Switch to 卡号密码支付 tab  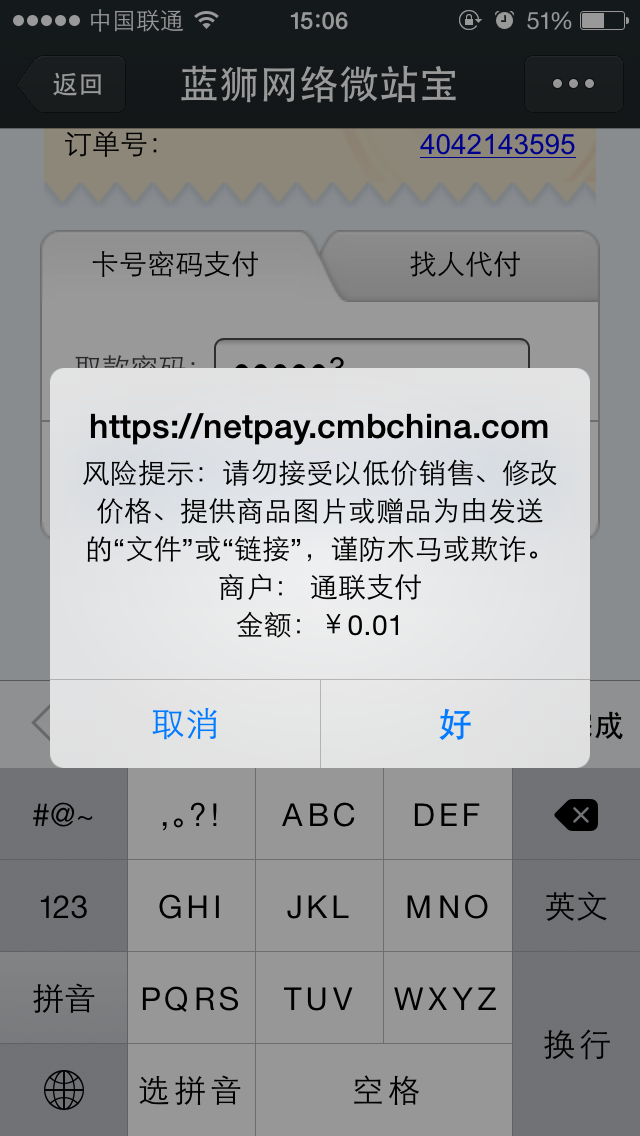click(x=175, y=265)
